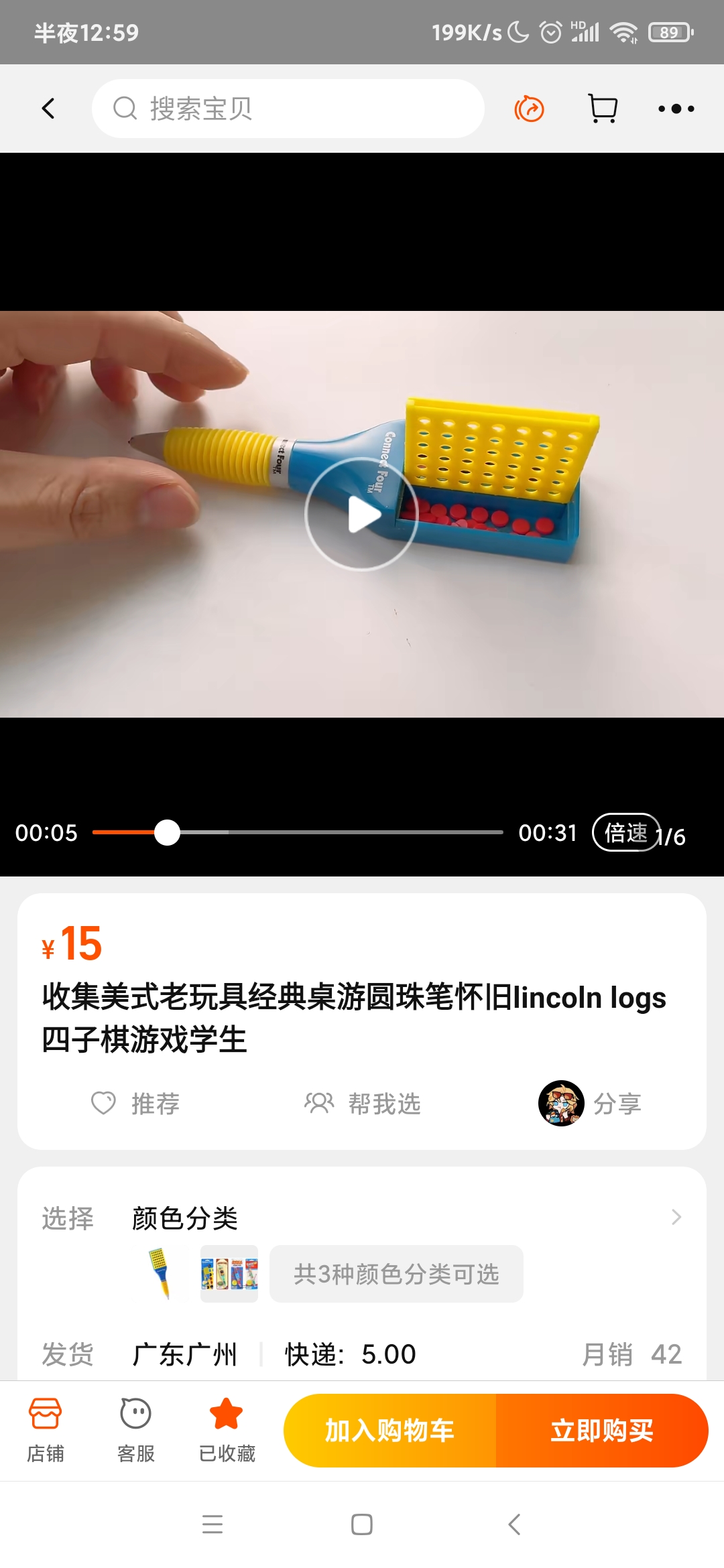The width and height of the screenshot is (724, 1568).
Task: Tap the orange share arrow icon
Action: tap(529, 109)
